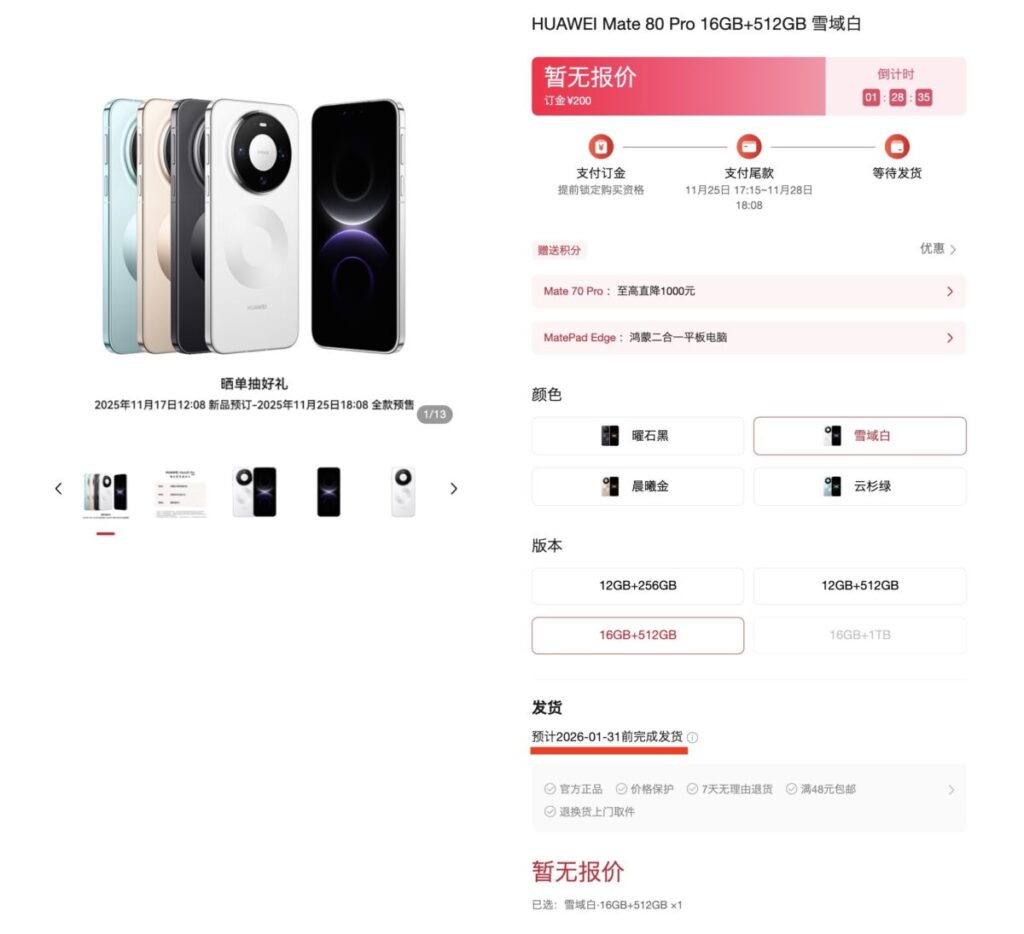View the white and black phones thumbnail
Viewport: 1024px width, 934px height.
click(x=254, y=492)
